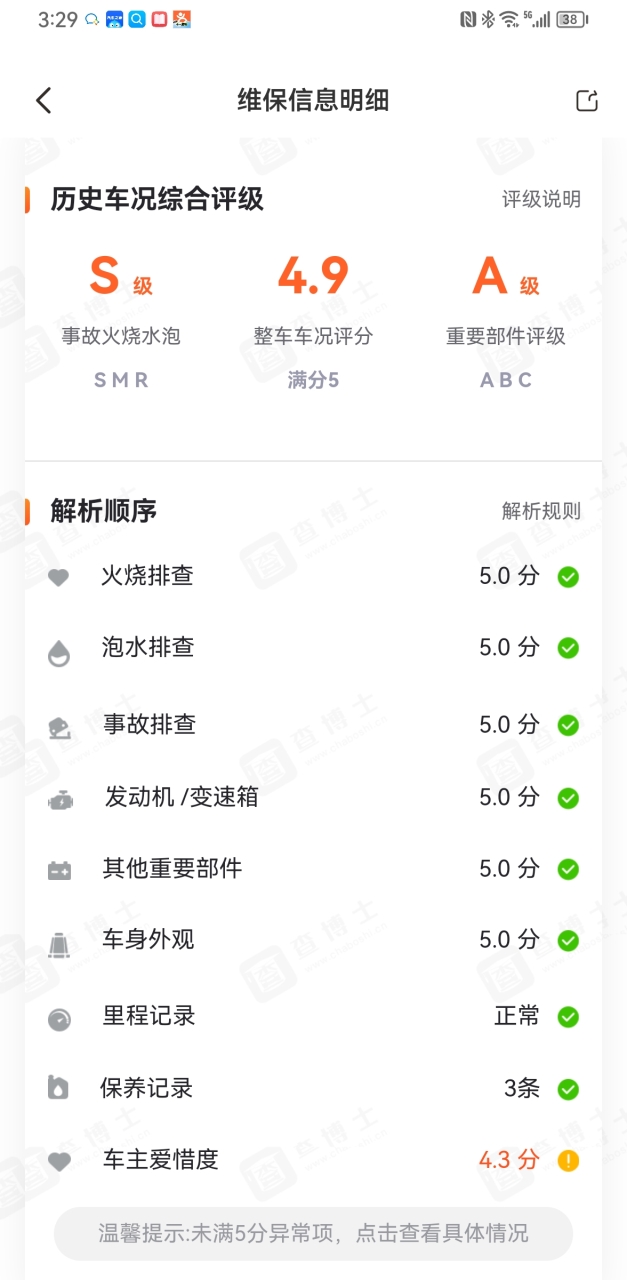Share this maintenance report via top-right icon
This screenshot has width=627, height=1280.
pos(587,100)
